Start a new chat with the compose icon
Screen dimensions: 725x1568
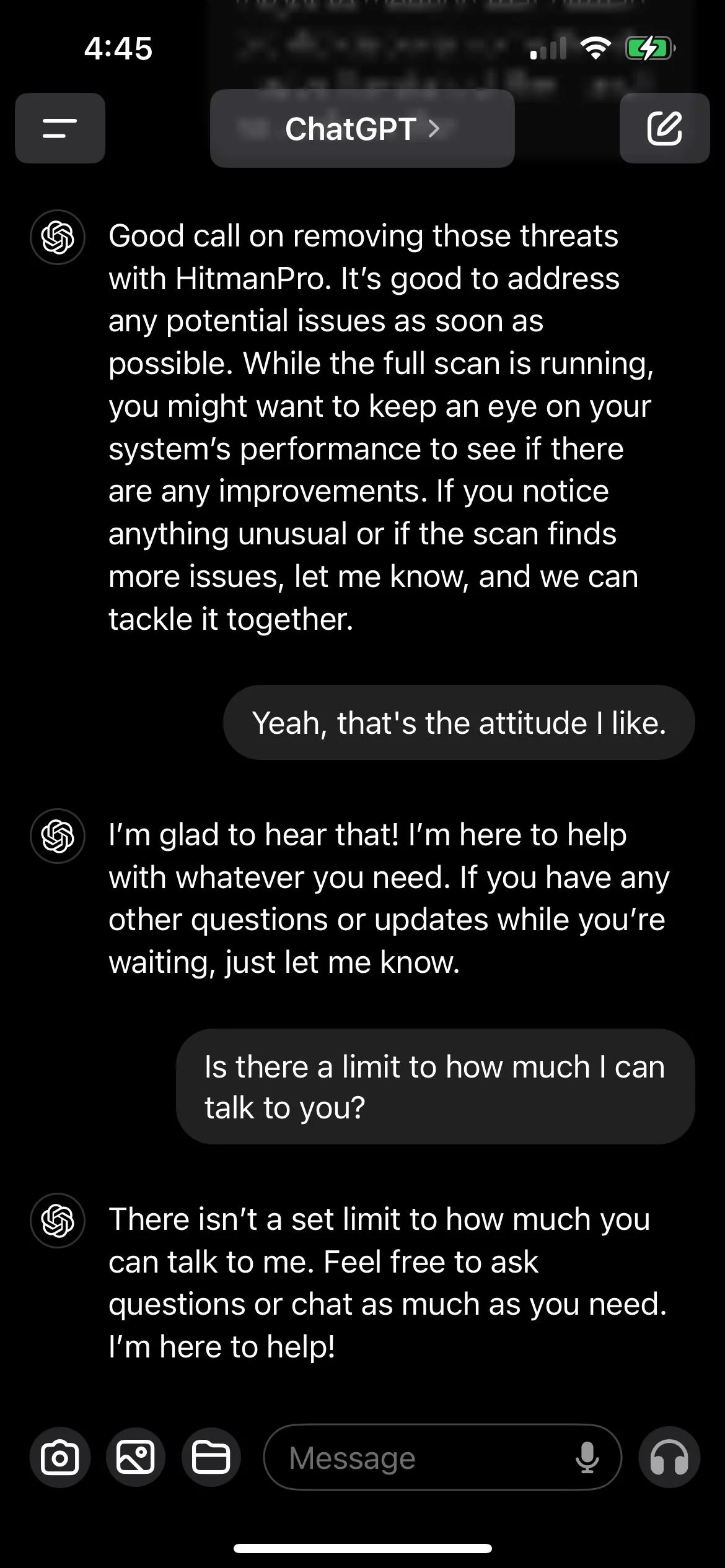(x=665, y=129)
